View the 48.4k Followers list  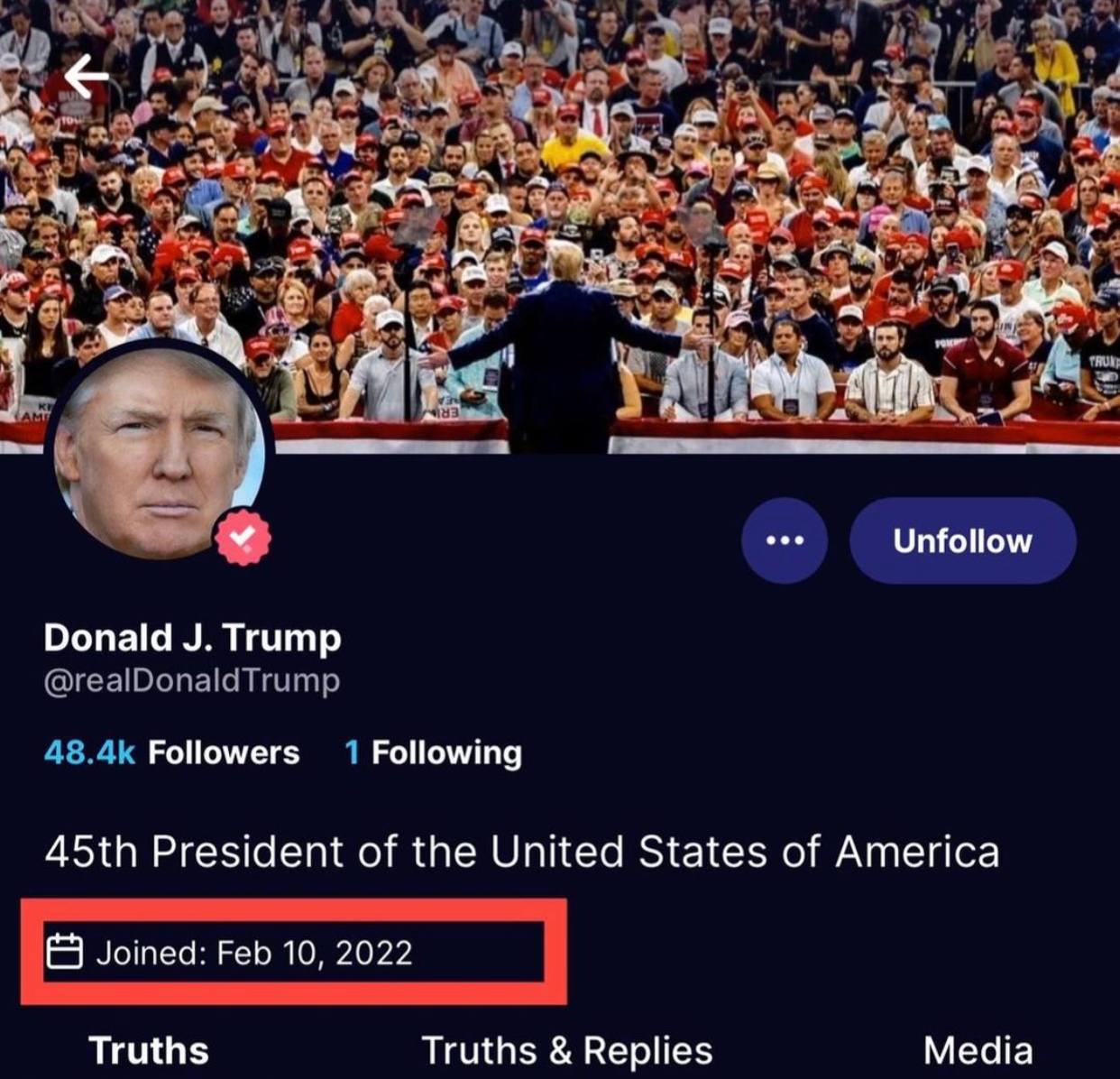pos(171,752)
